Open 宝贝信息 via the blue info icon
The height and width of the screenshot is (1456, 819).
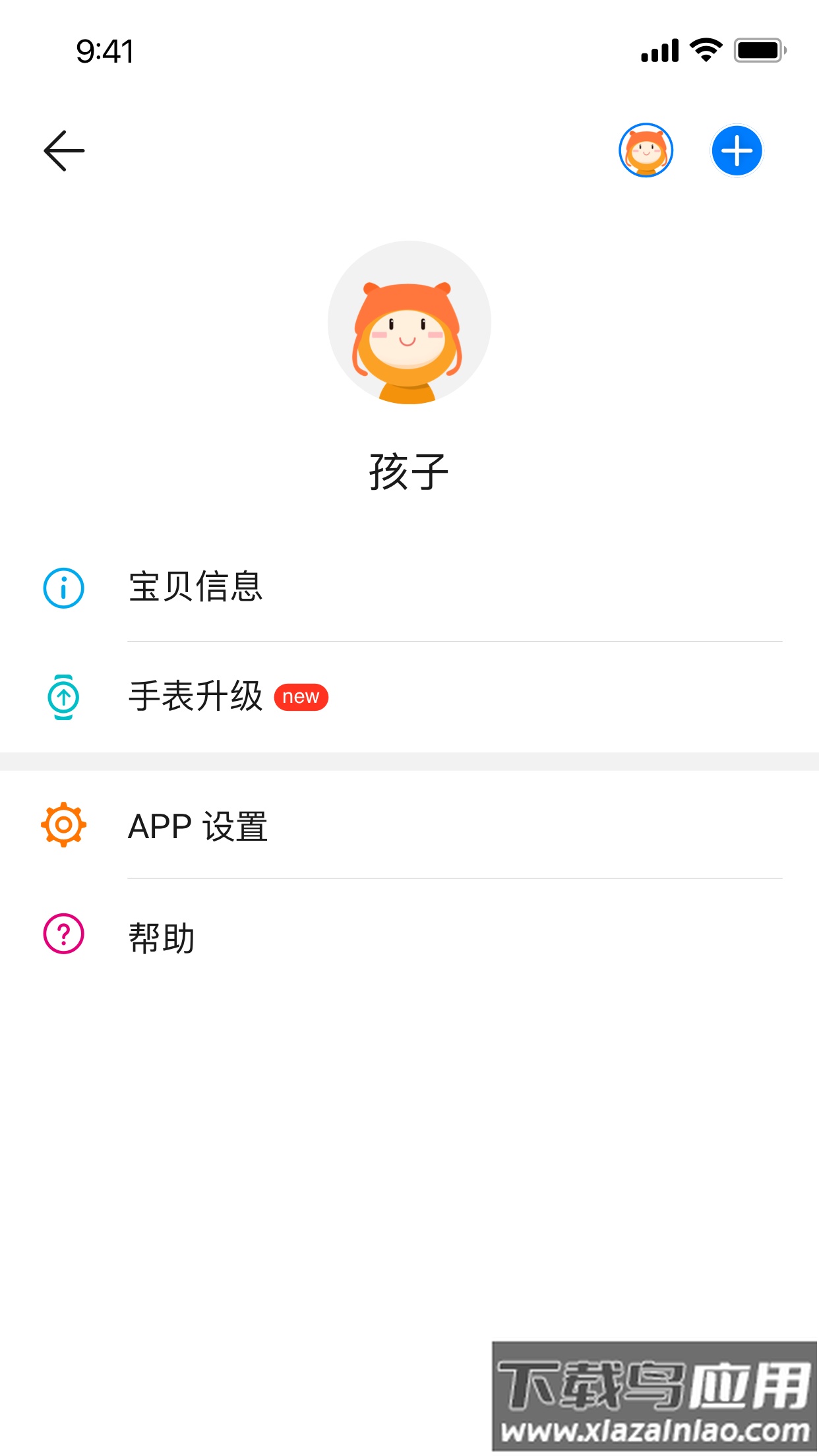point(63,588)
